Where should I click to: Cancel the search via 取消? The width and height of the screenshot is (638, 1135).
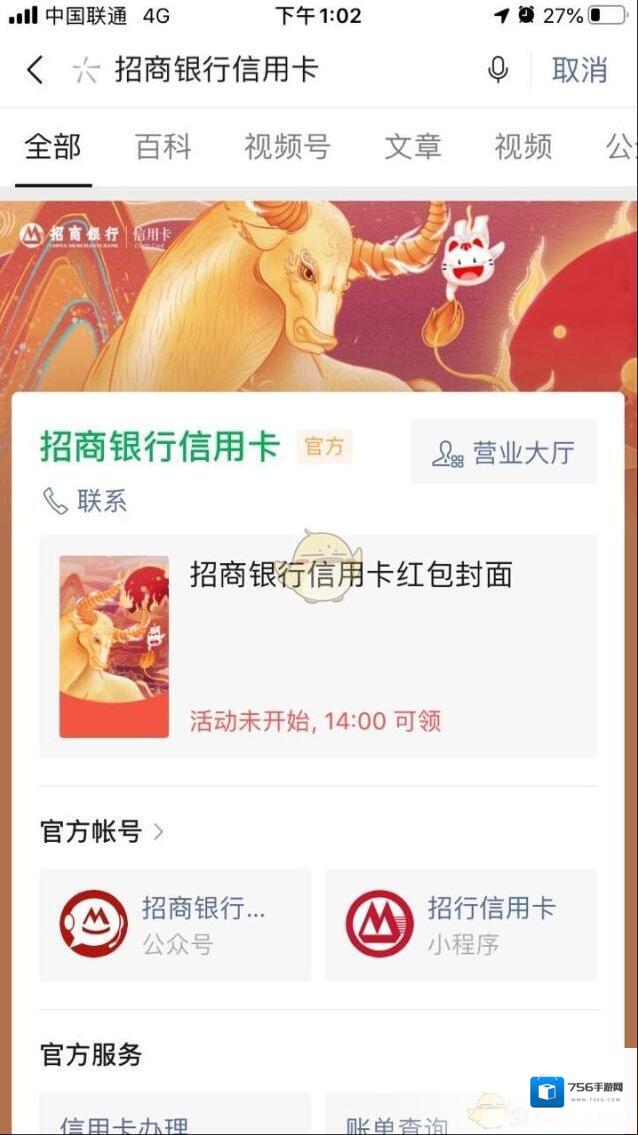(579, 70)
